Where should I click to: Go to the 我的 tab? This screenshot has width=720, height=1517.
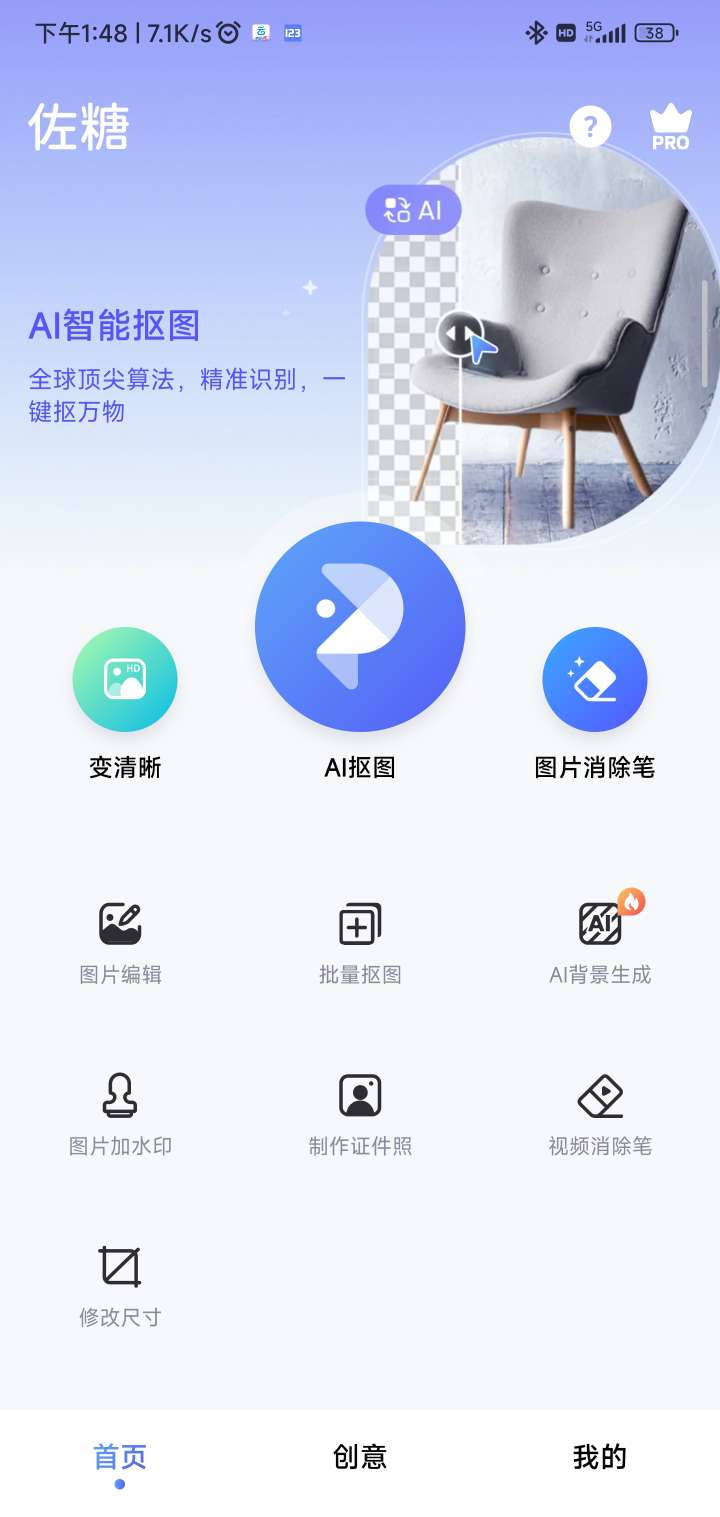coord(600,1457)
